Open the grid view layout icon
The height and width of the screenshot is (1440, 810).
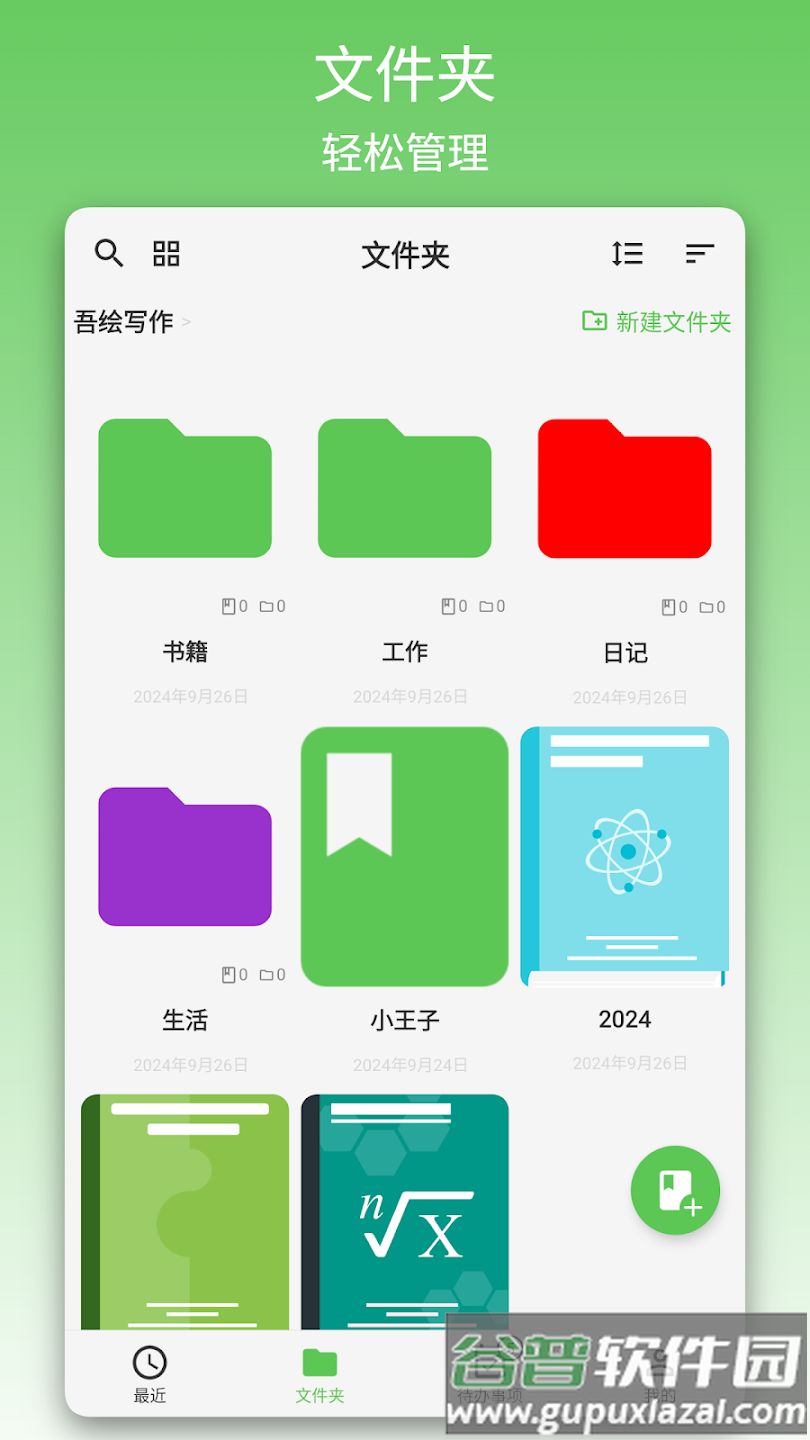click(166, 254)
